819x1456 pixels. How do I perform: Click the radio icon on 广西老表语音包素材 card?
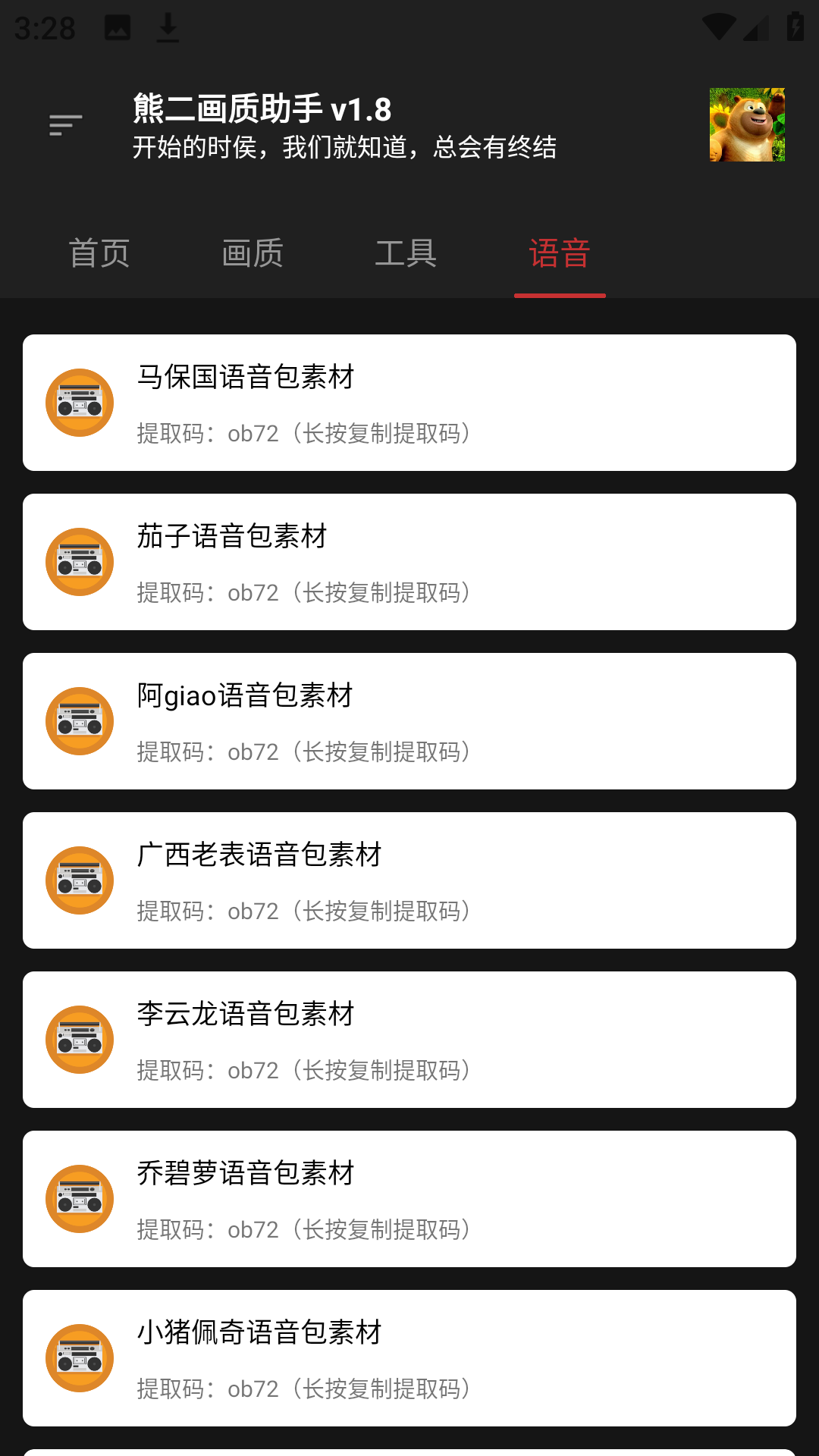point(79,880)
